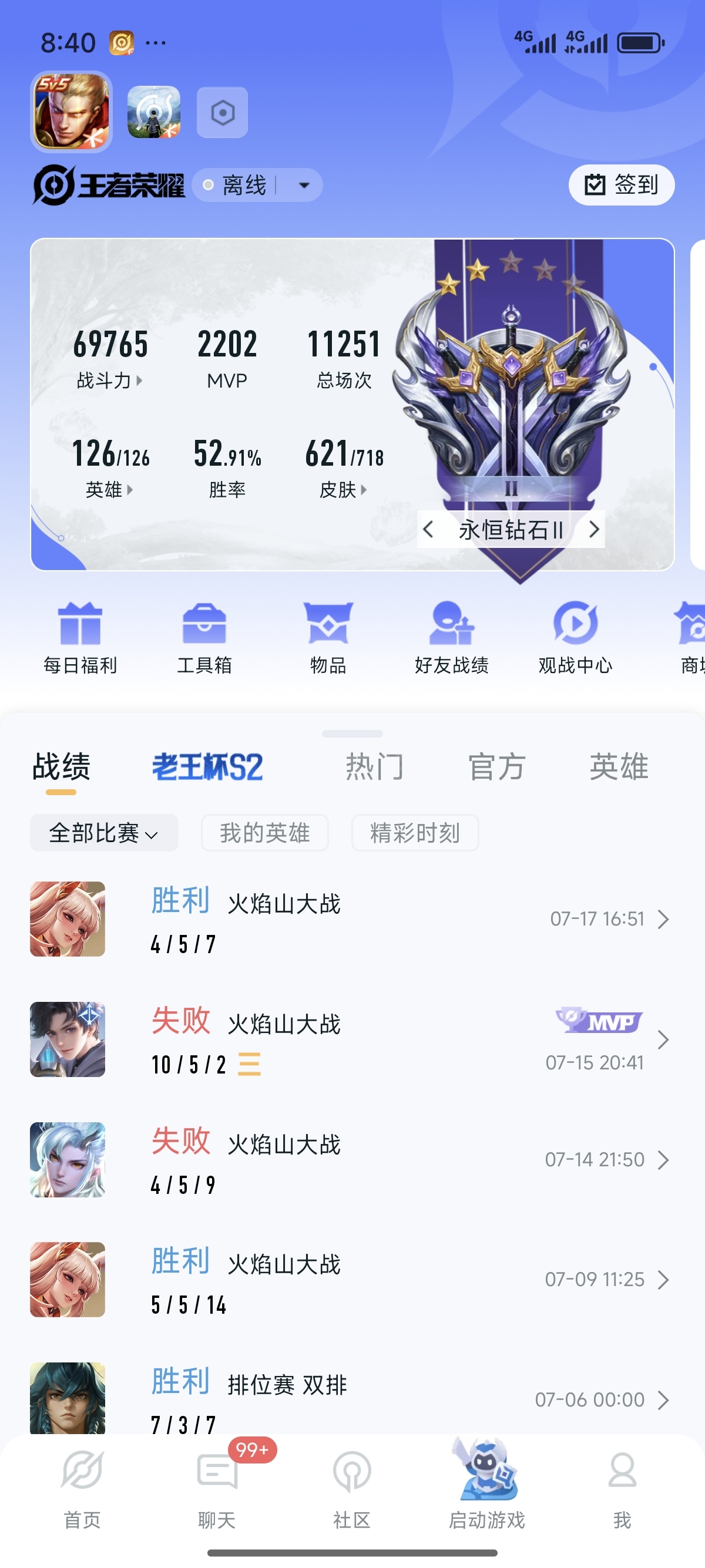The width and height of the screenshot is (705, 1568).
Task: Select the 官方 tab
Action: pos(497,767)
